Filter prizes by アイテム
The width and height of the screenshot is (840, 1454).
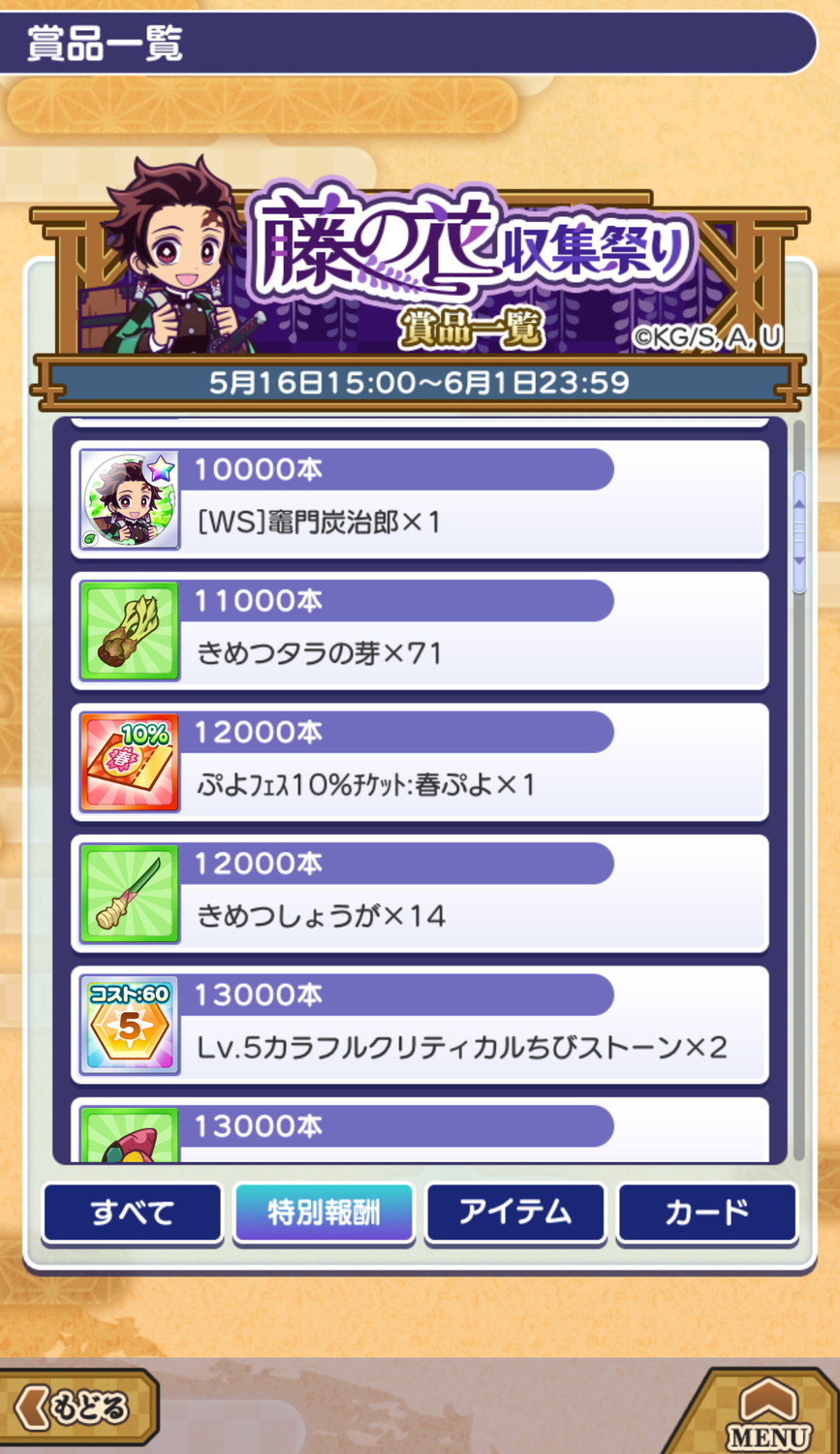[515, 1212]
